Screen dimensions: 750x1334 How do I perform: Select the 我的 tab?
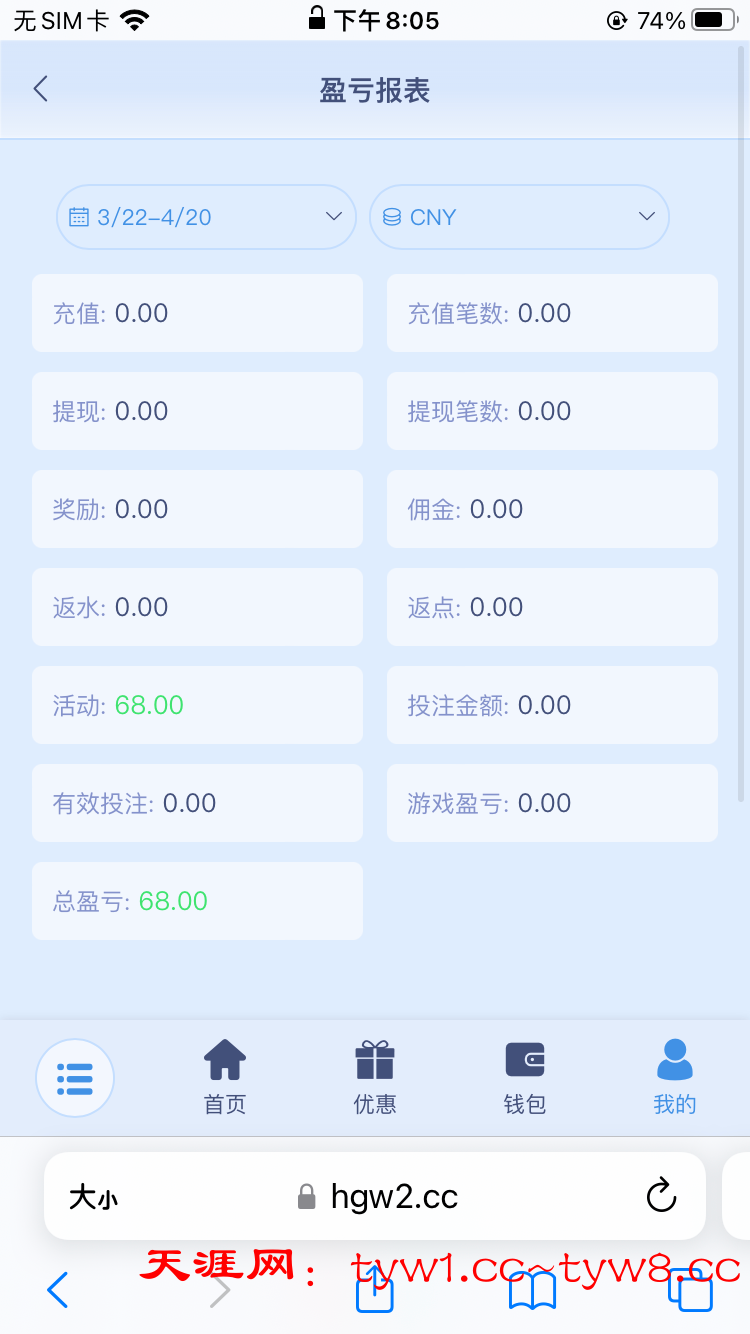674,1078
